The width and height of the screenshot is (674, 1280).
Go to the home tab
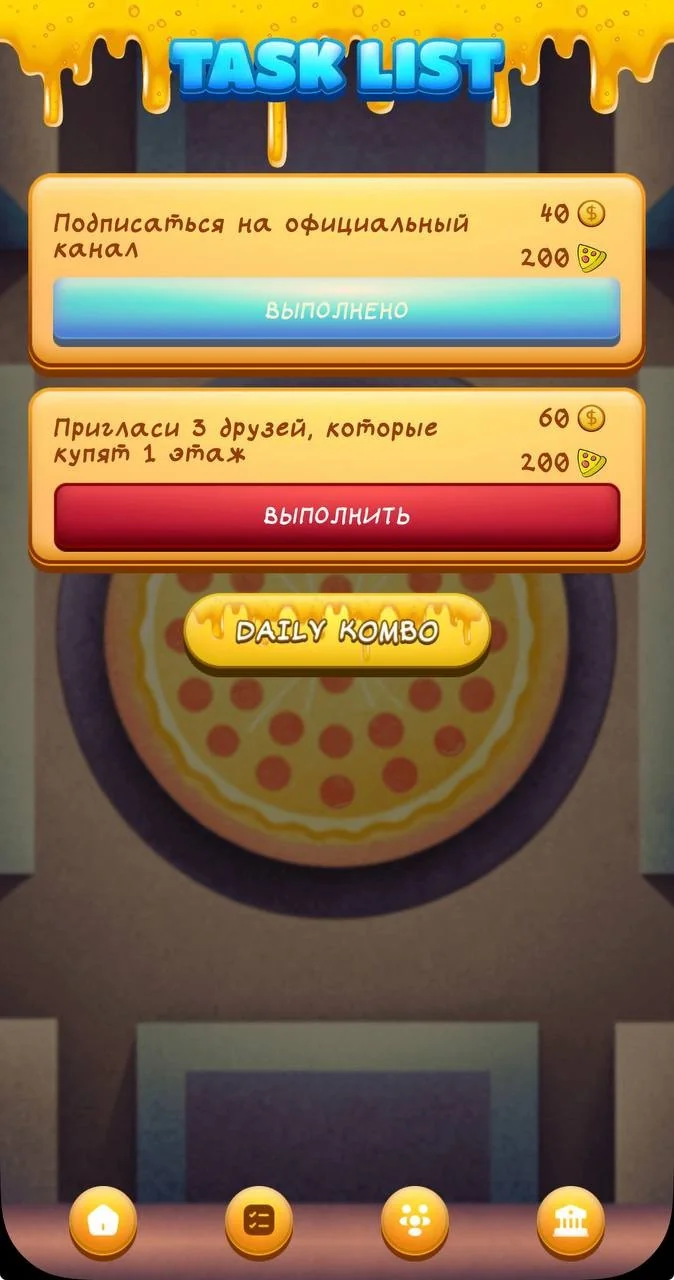coord(103,1221)
